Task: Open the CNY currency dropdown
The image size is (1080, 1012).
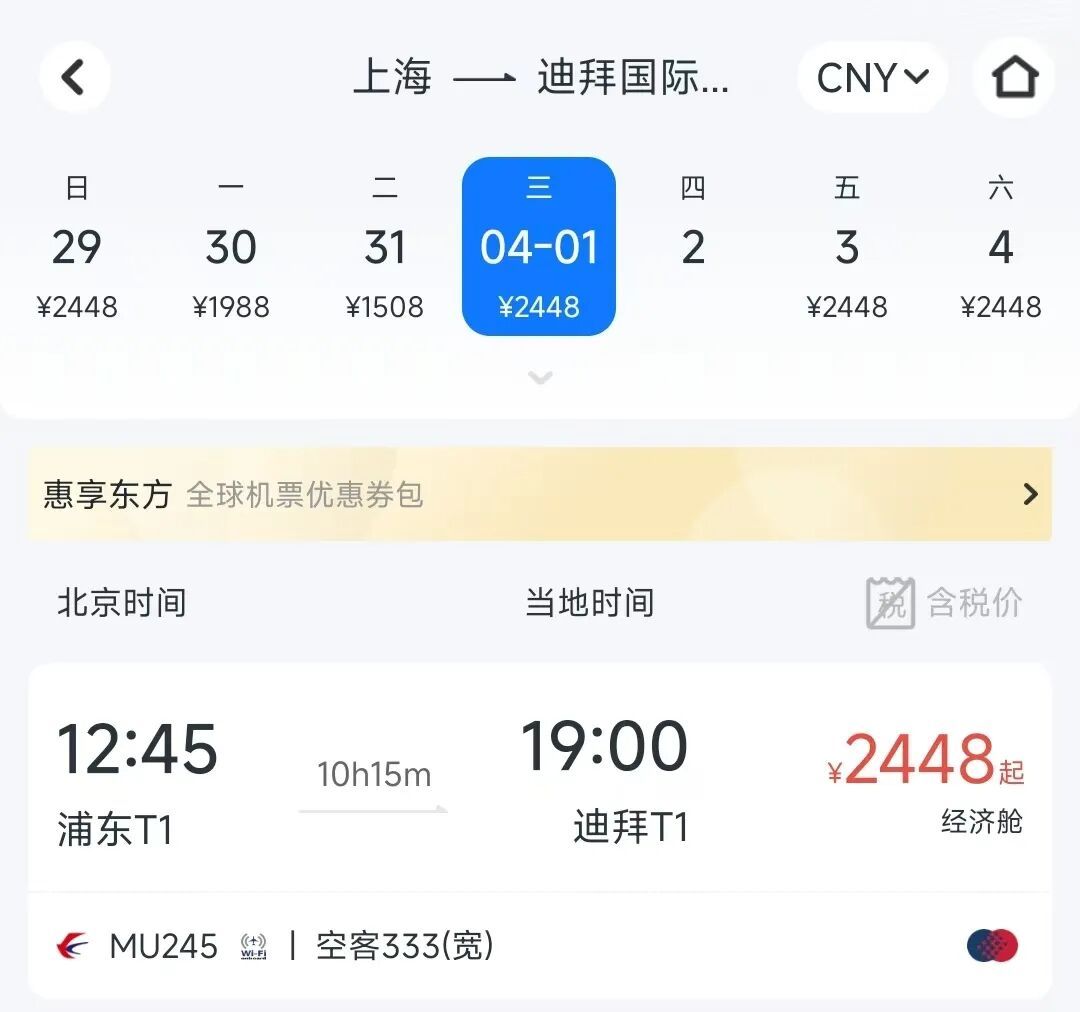Action: [x=872, y=77]
